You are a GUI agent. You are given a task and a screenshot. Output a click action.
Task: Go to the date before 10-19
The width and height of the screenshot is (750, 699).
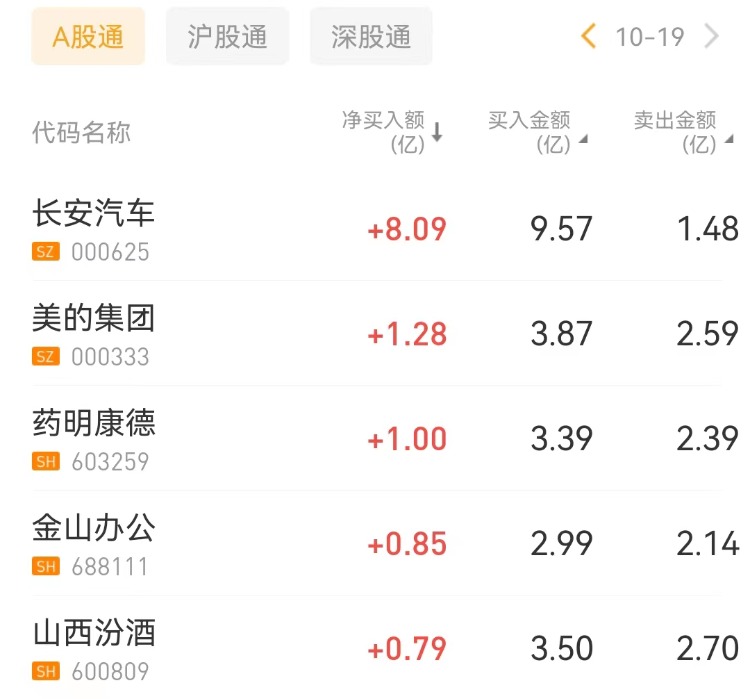[x=588, y=37]
